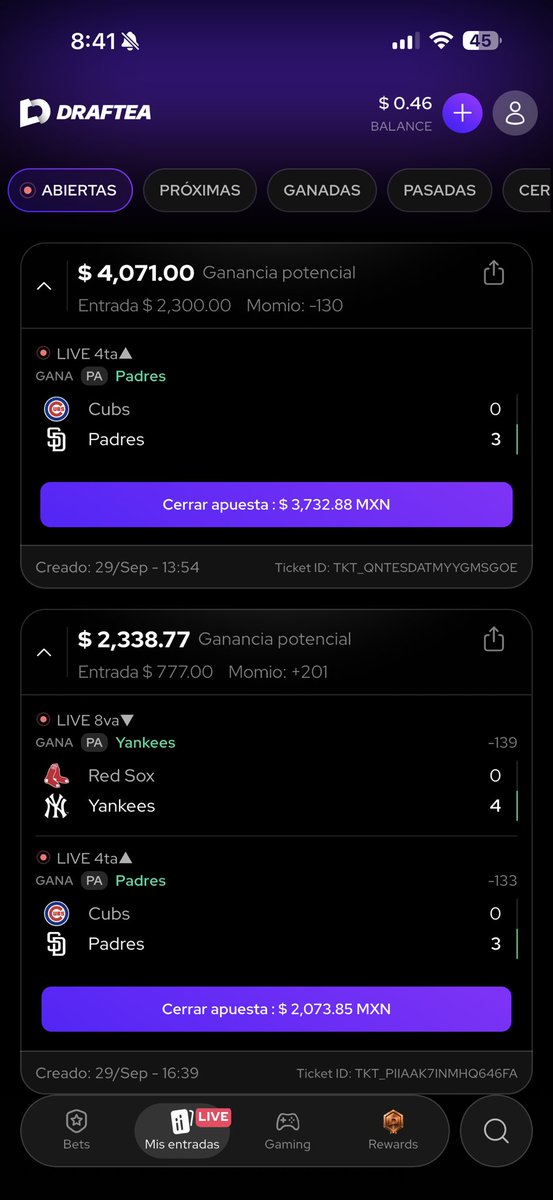Switch to the PASADAS chip
The image size is (553, 1200).
(x=440, y=190)
